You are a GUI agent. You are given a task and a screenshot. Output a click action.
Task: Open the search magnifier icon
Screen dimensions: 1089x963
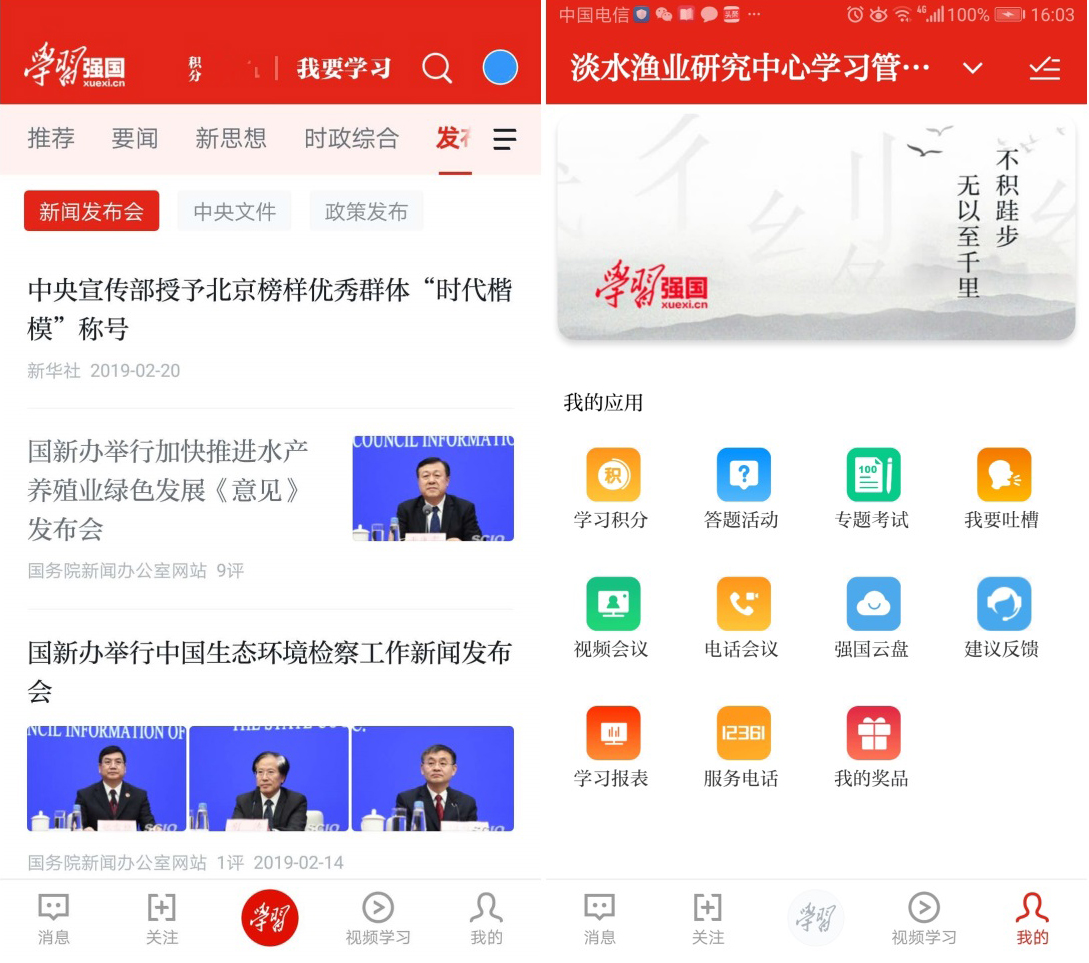pos(437,68)
